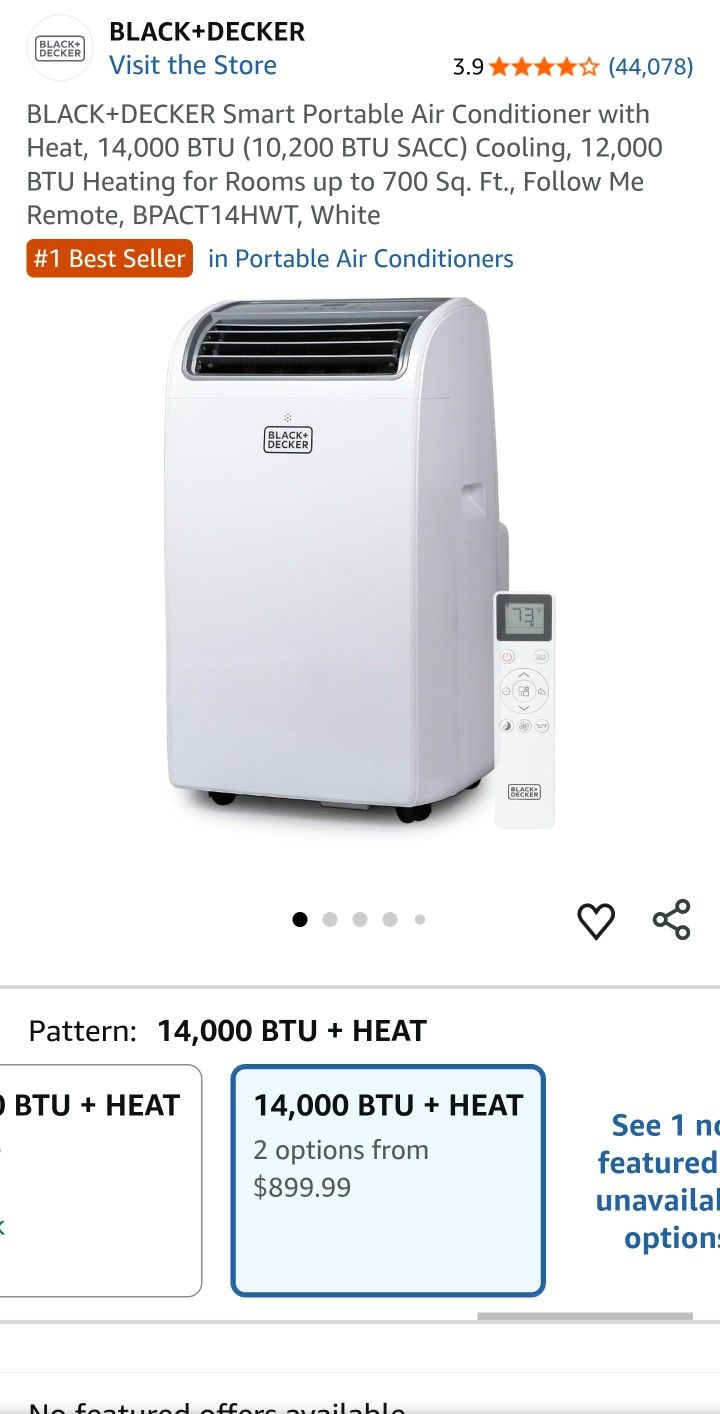Viewport: 720px width, 1414px height.
Task: Select the third carousel navigation dot
Action: click(359, 919)
